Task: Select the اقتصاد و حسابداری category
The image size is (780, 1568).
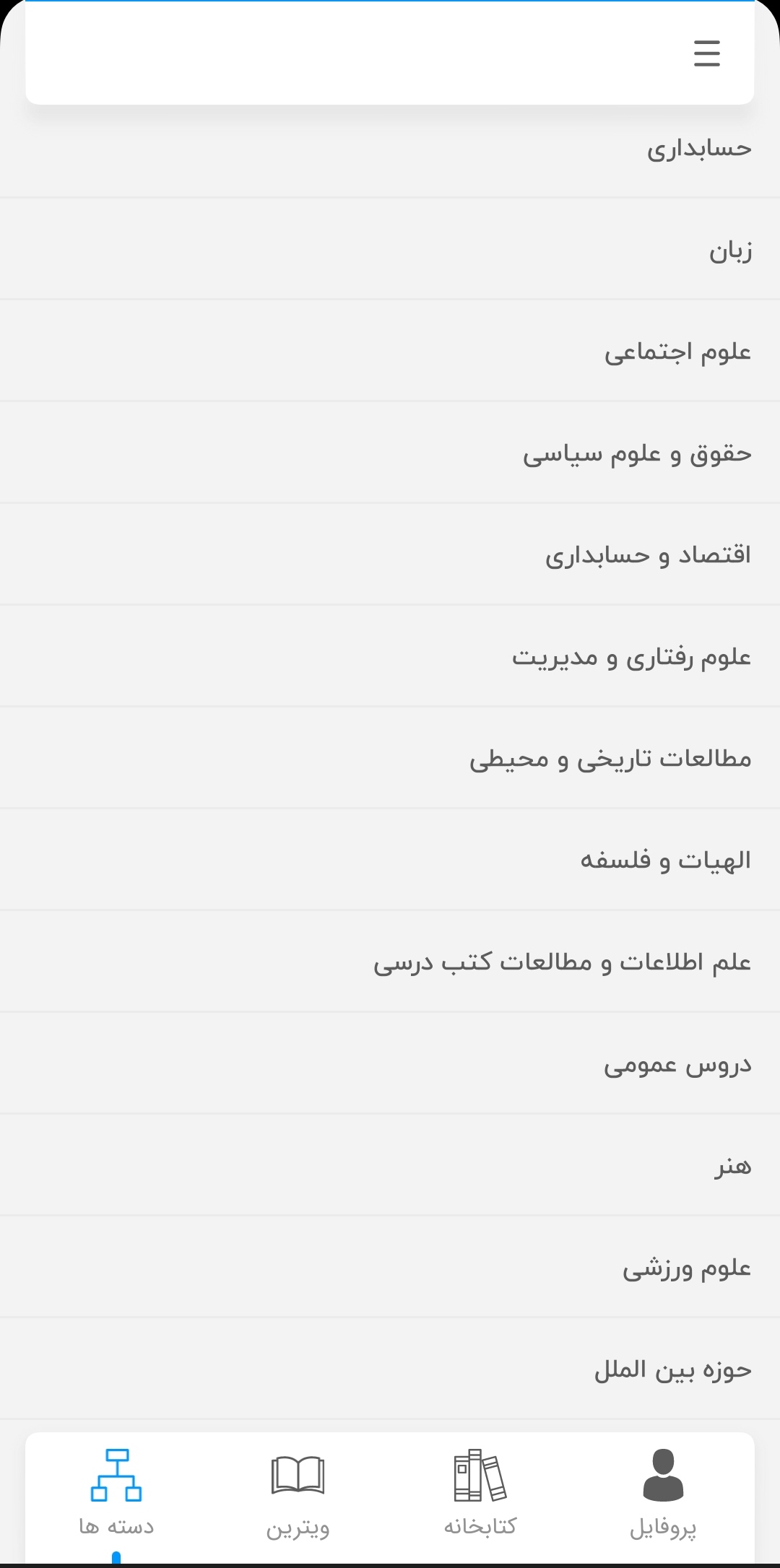Action: coord(390,554)
